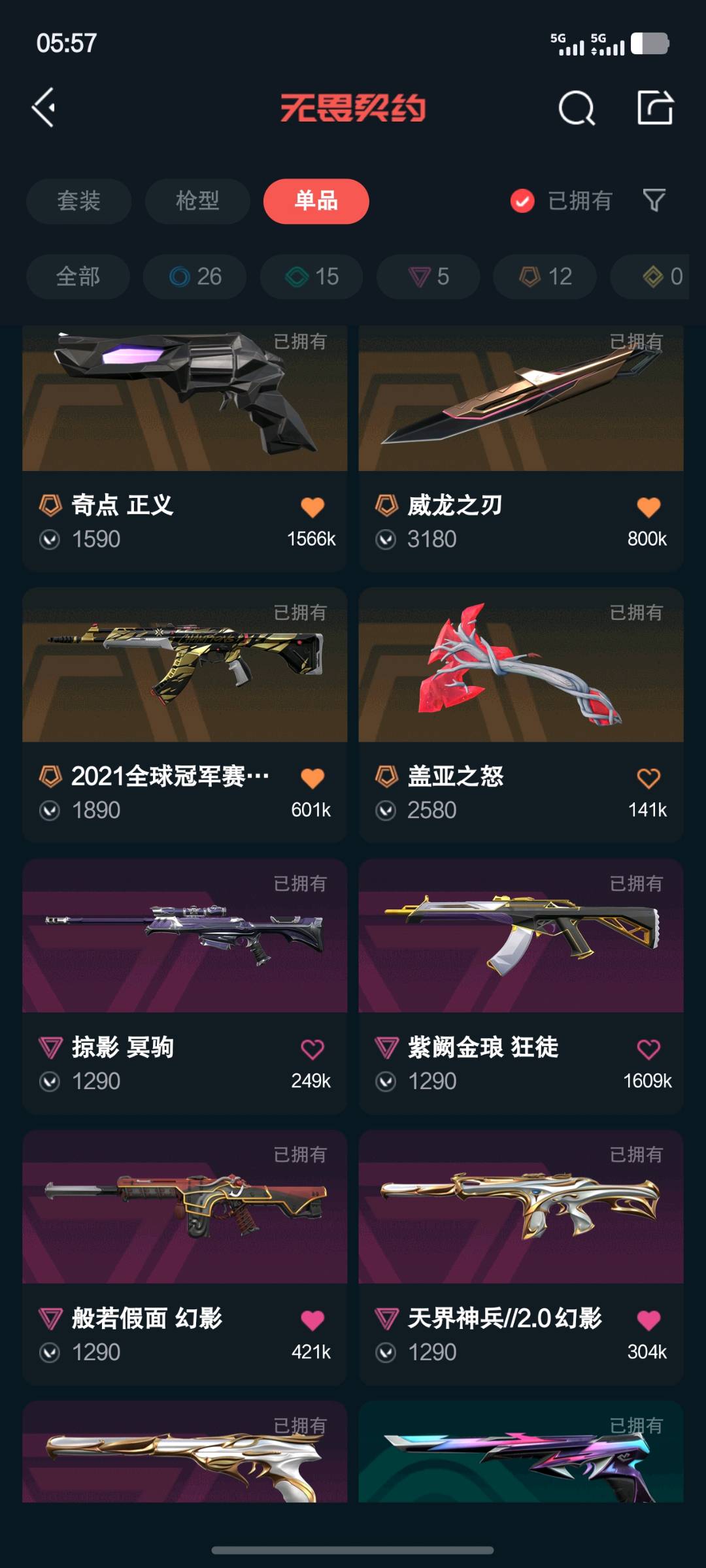The image size is (706, 1568).
Task: Select the 全部 rarity chip
Action: point(78,277)
